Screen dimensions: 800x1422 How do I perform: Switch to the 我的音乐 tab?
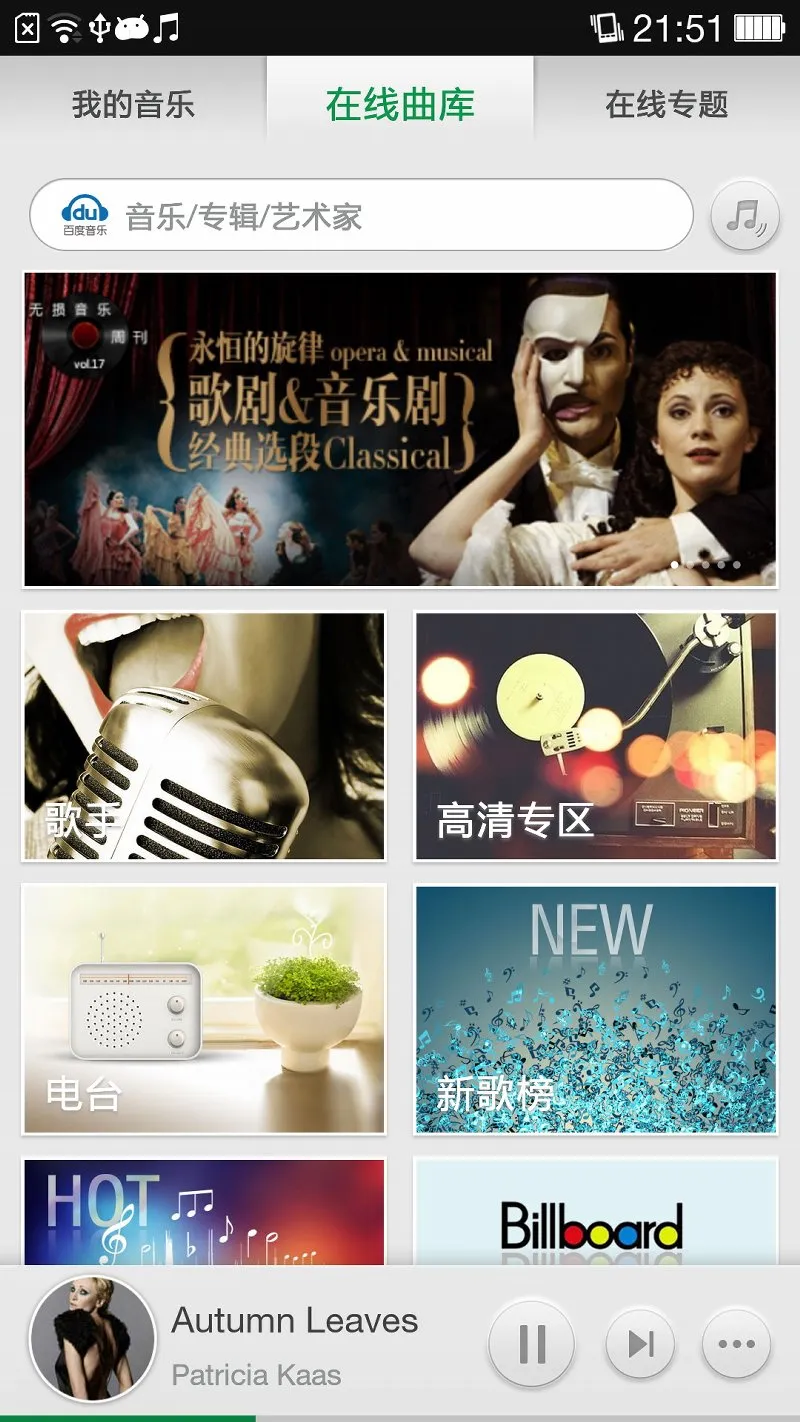133,104
